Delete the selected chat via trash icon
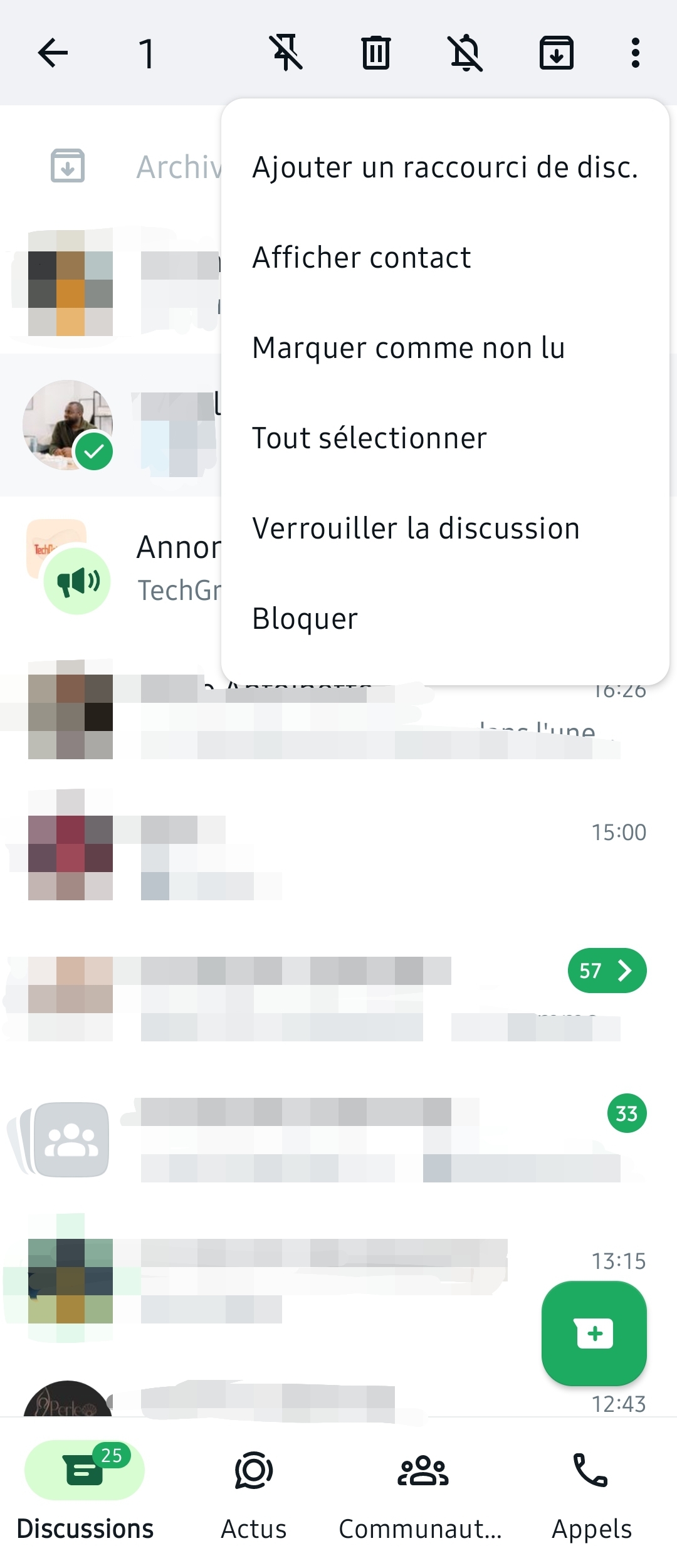The image size is (677, 1568). point(376,53)
